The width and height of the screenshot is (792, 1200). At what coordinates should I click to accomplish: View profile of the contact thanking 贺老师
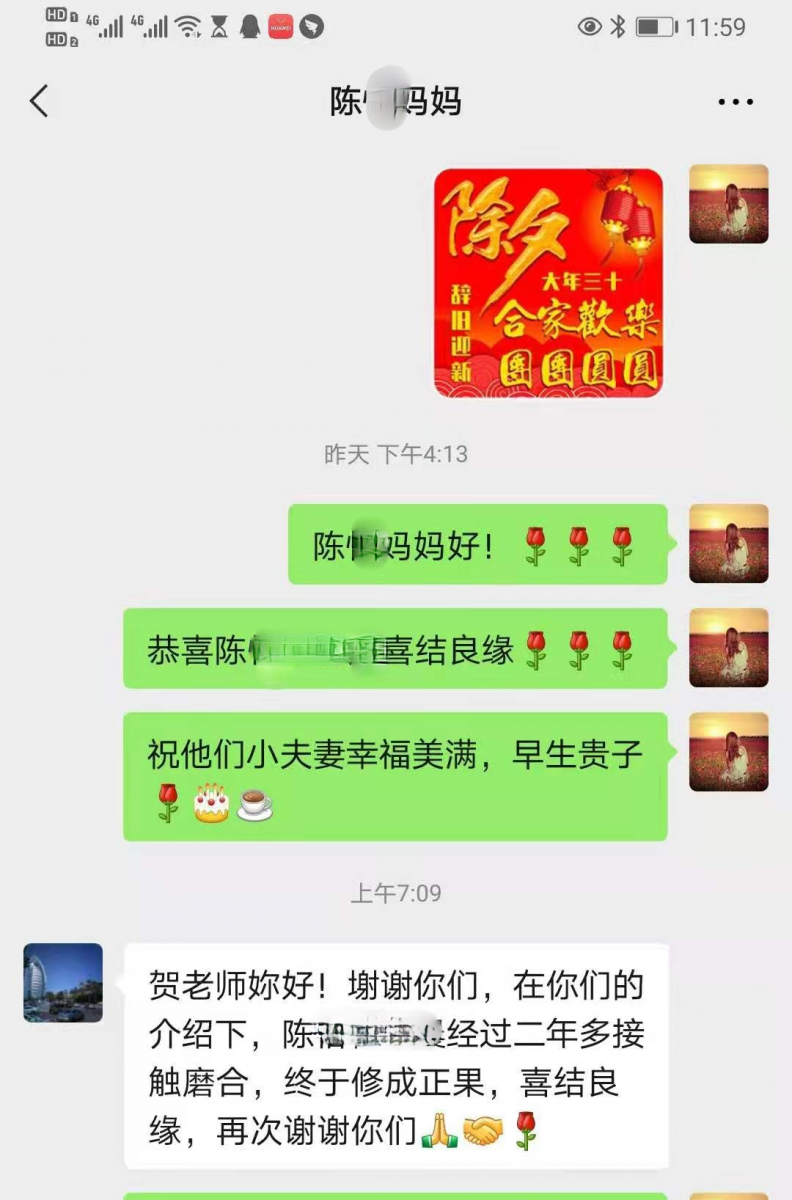pos(63,982)
